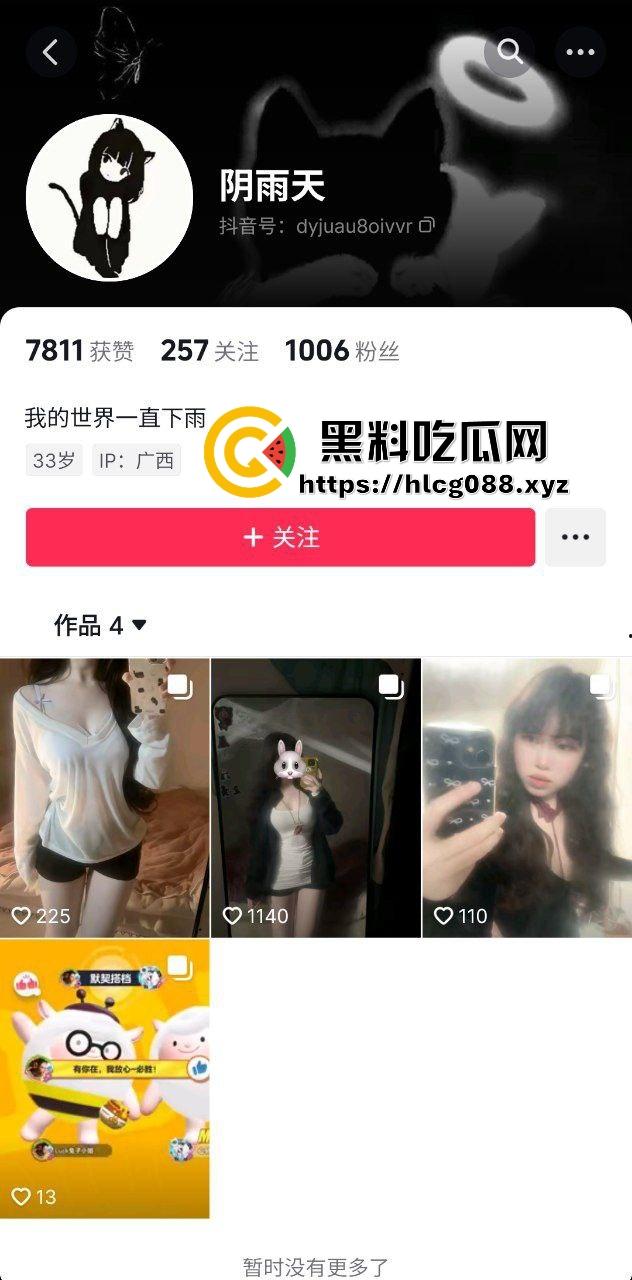The image size is (632, 1280).
Task: Copy the Douyin ID dyjuau8oivvr
Action: tap(427, 226)
